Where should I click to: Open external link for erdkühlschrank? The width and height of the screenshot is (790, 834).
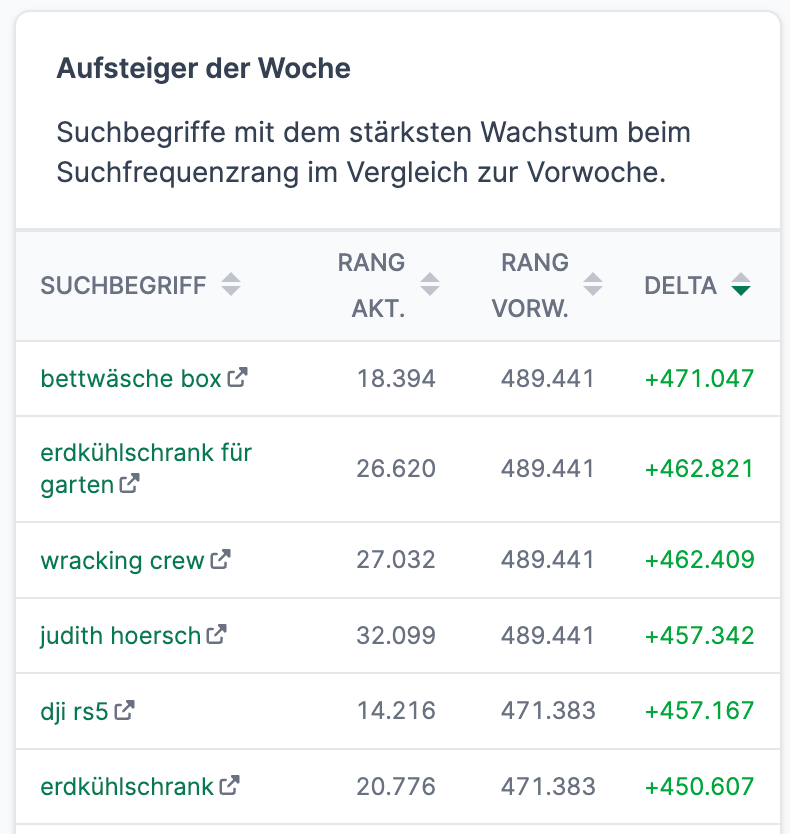click(x=230, y=787)
